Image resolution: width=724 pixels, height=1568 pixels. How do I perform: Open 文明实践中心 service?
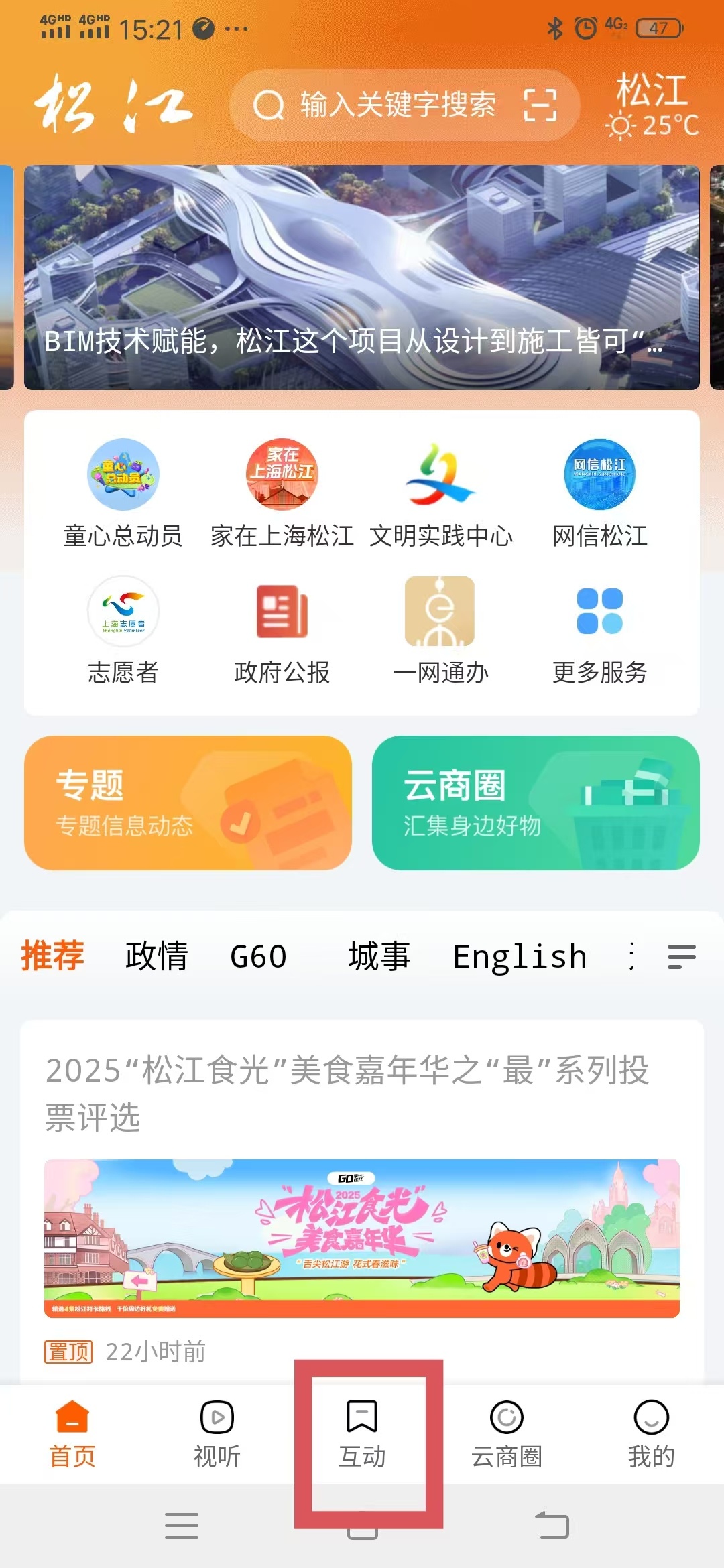click(440, 493)
